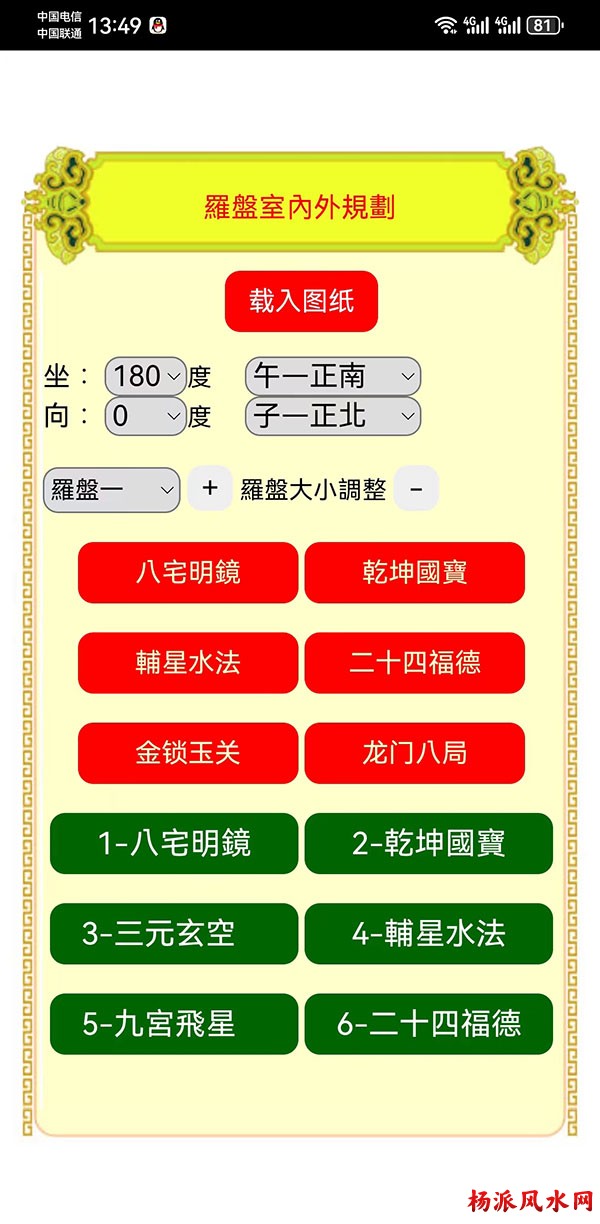Open the 向 degree dropdown showing 0
Screen dimensions: 600x1224
point(145,415)
